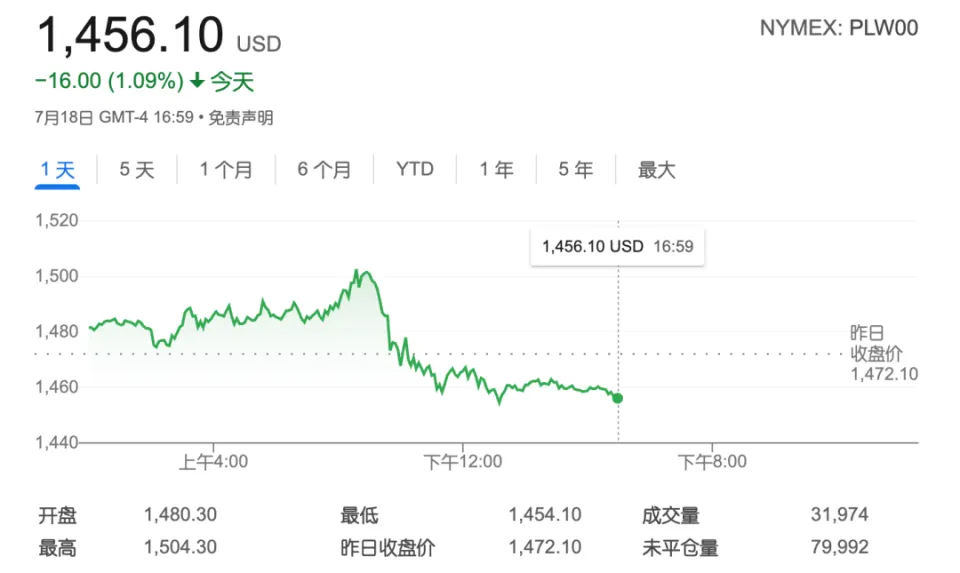The width and height of the screenshot is (960, 573).
Task: Select the 1 天 range tab
Action: point(57,170)
